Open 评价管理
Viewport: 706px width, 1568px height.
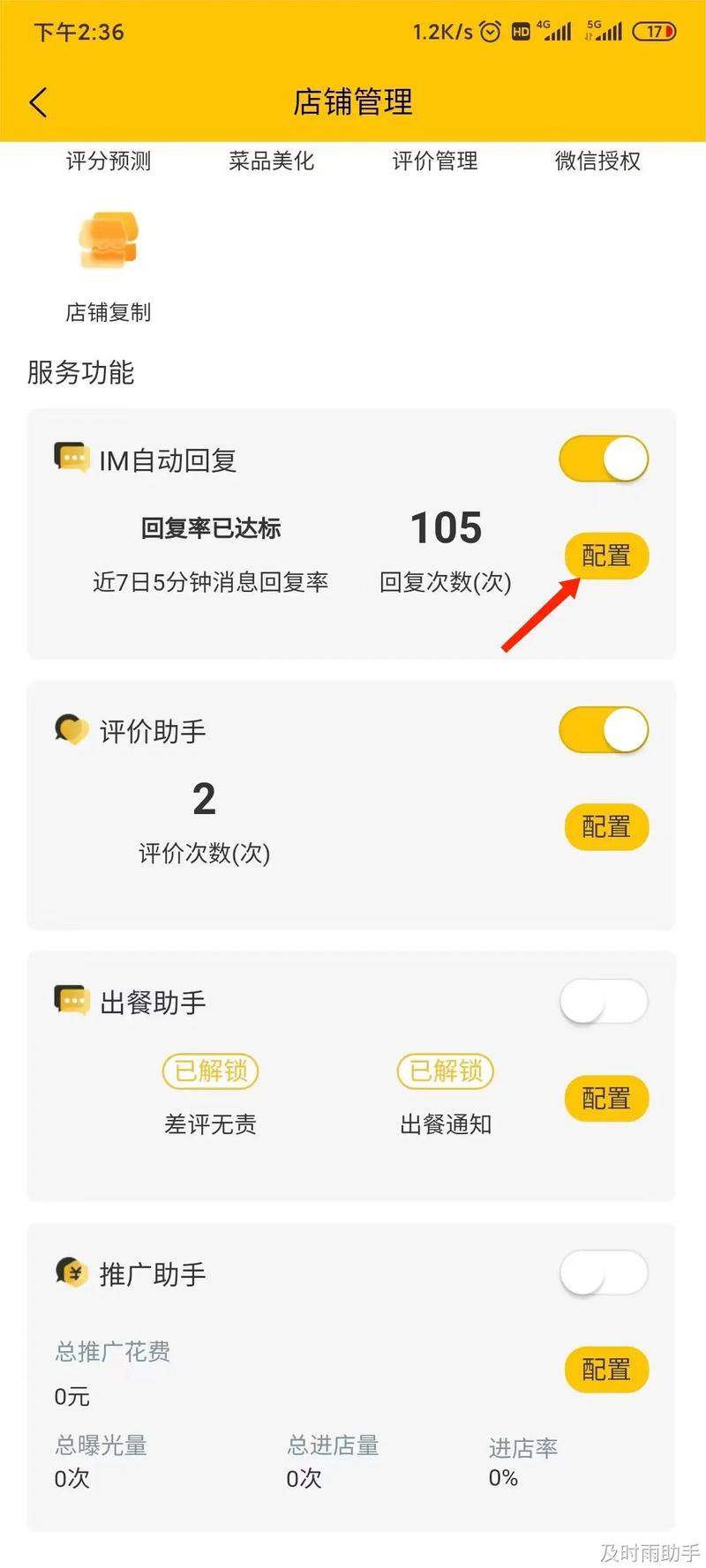(x=434, y=161)
